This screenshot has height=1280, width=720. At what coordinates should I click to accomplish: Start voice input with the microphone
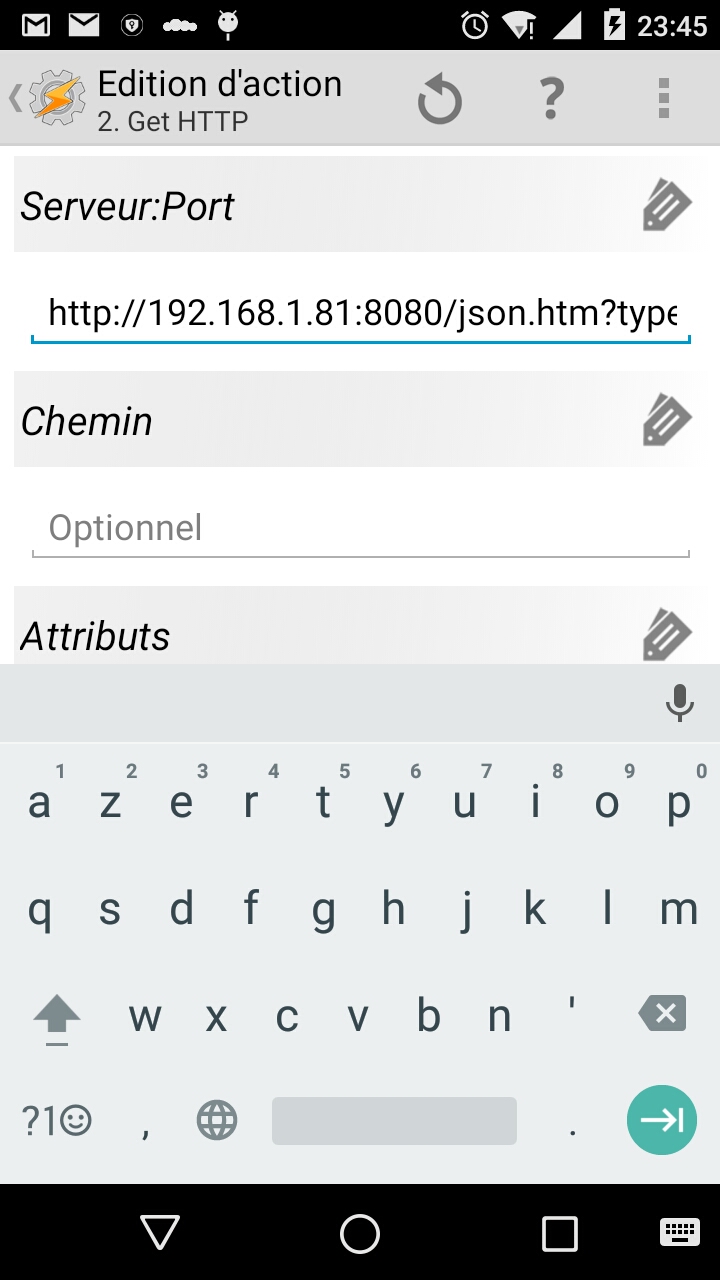tap(680, 703)
